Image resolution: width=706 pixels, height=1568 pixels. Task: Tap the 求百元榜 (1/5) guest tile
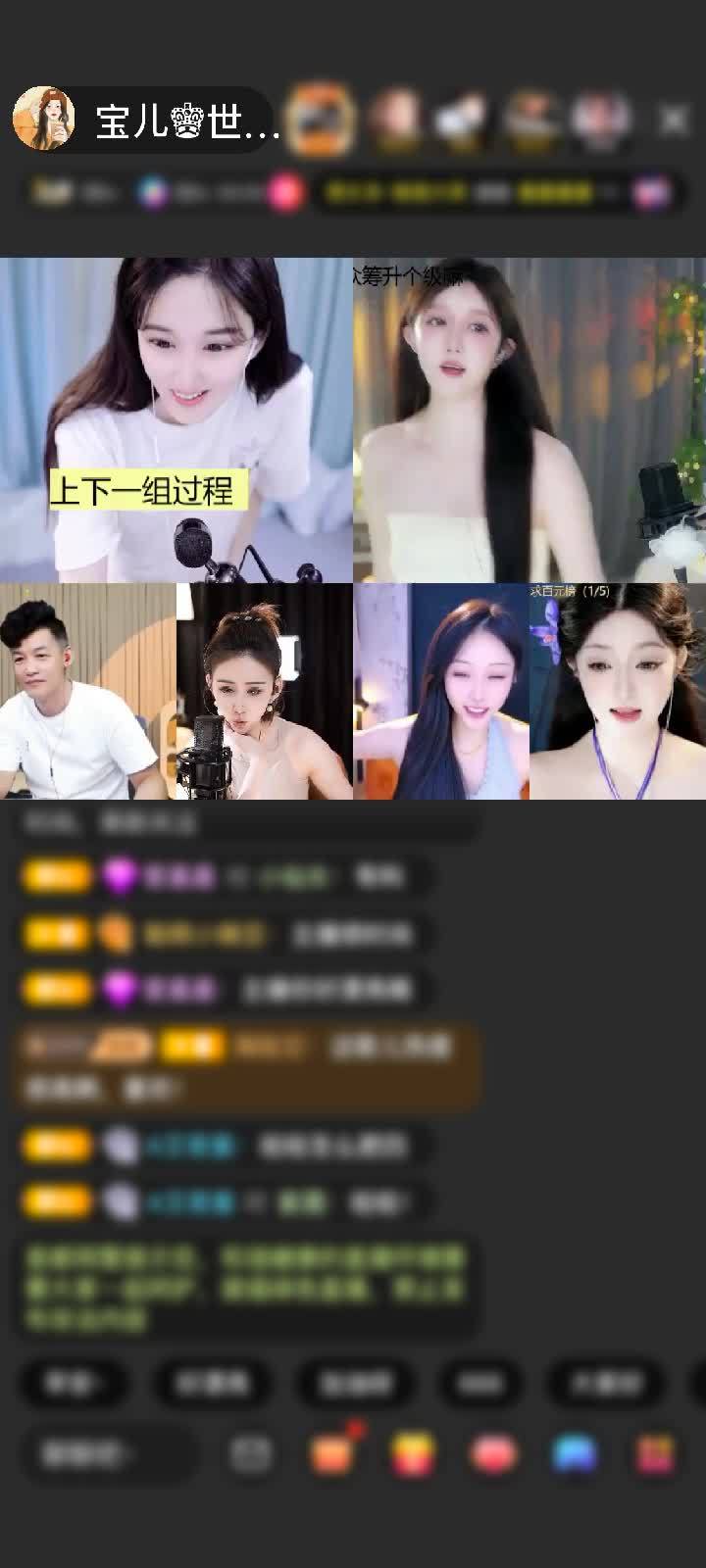(x=618, y=691)
